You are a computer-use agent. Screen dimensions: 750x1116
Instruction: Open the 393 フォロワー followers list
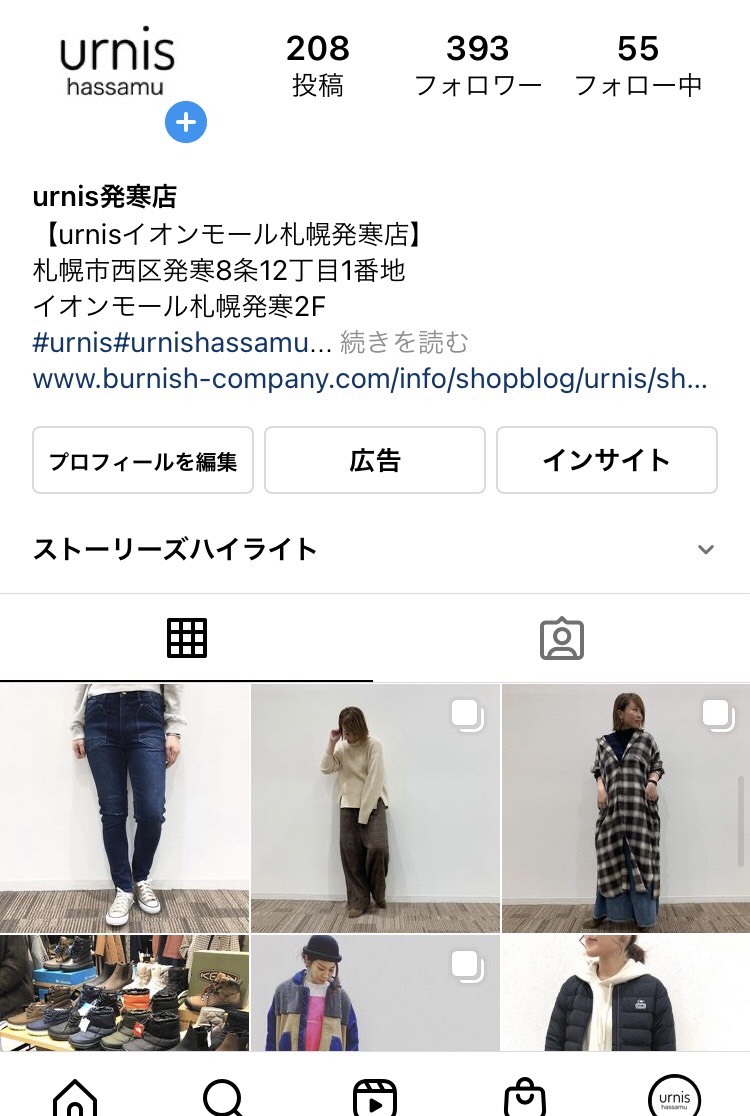coord(478,66)
